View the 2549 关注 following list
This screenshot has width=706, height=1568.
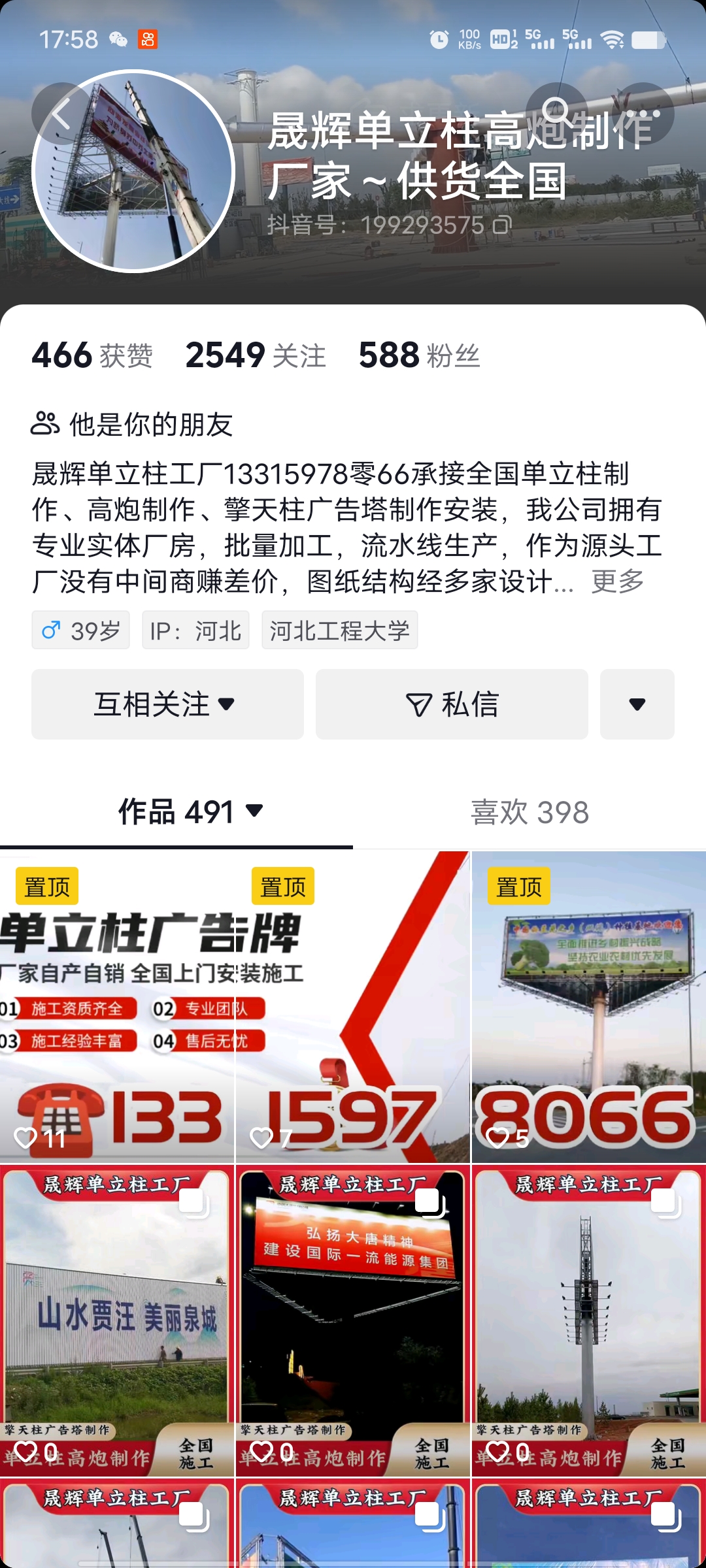(x=256, y=355)
